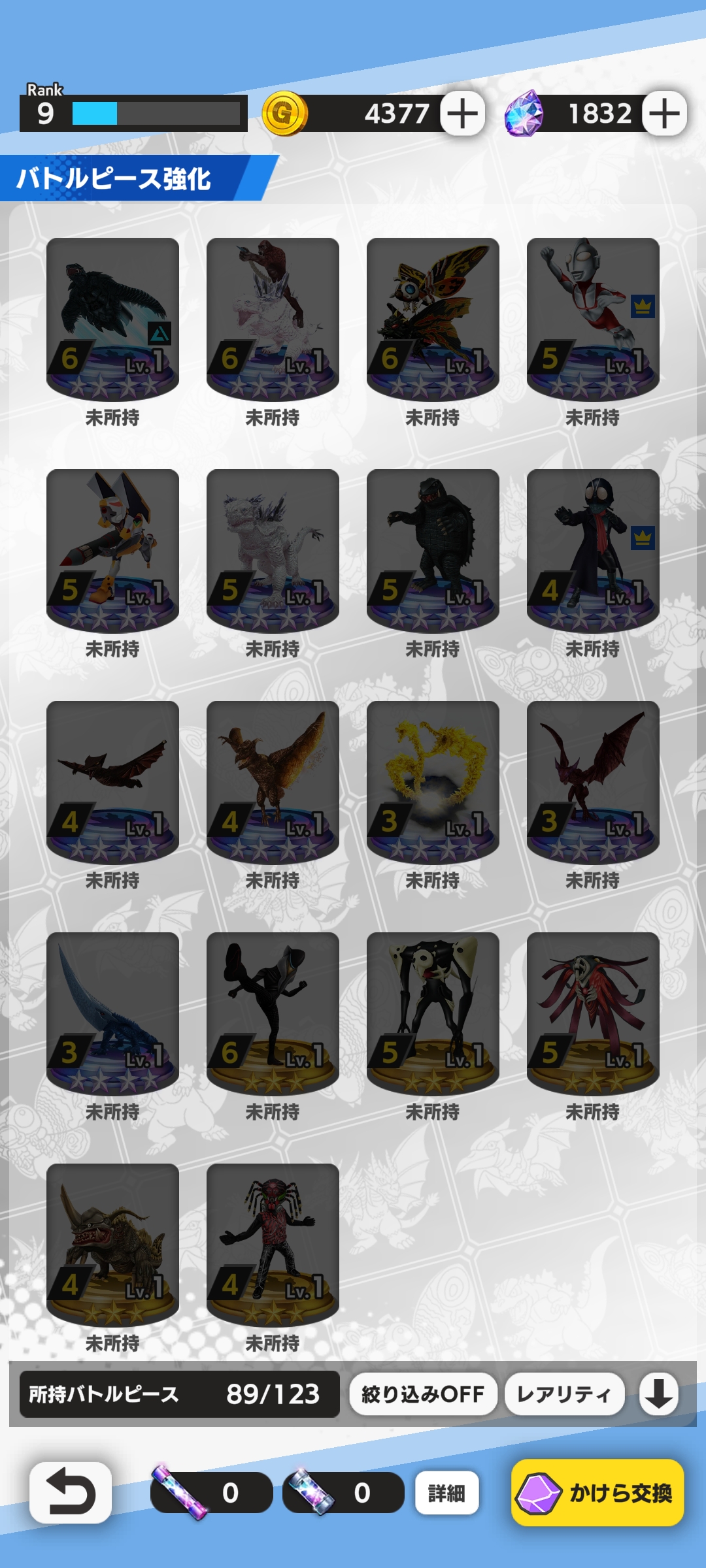Screen dimensions: 706x1568
Task: Open the 詳細 details button
Action: [446, 1493]
